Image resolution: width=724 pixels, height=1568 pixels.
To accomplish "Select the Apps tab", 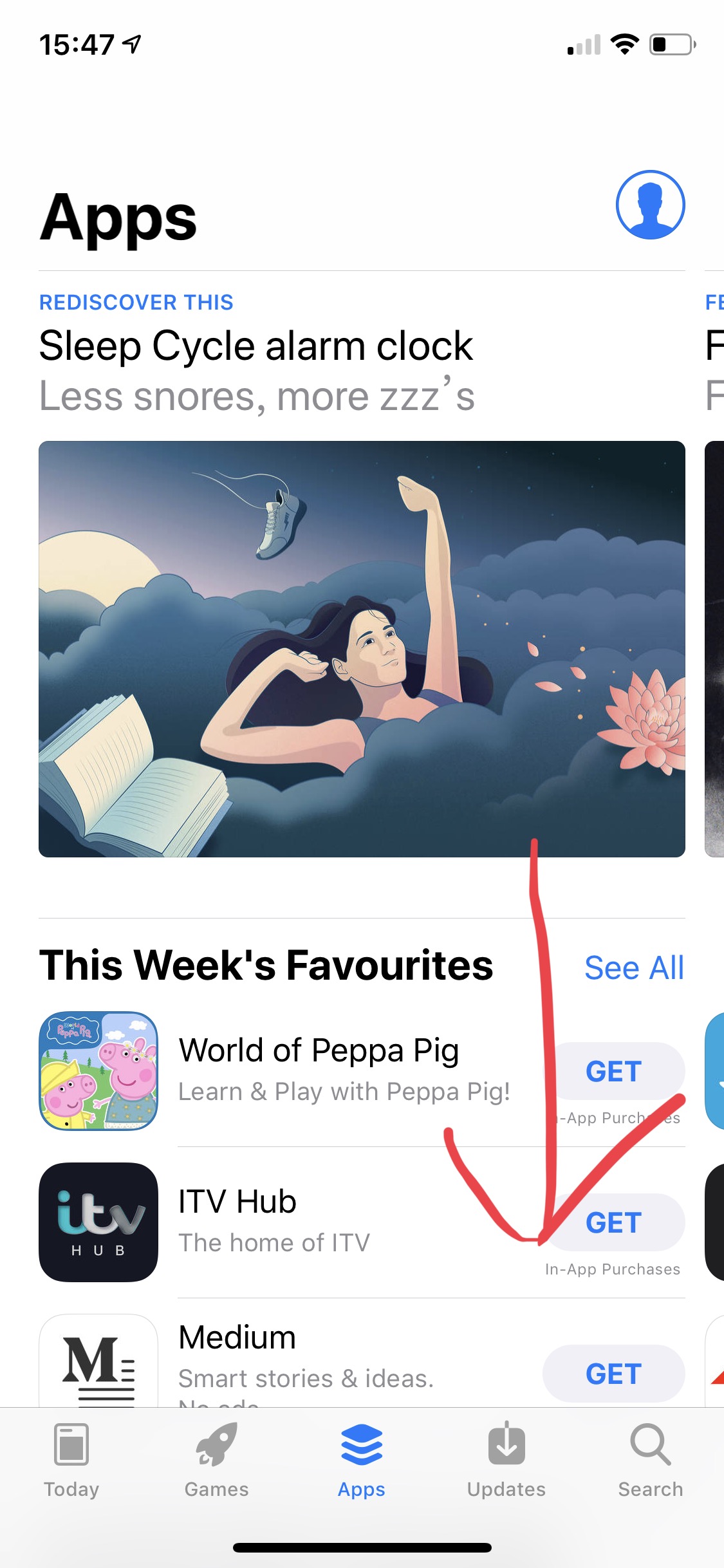I will coord(362,1461).
